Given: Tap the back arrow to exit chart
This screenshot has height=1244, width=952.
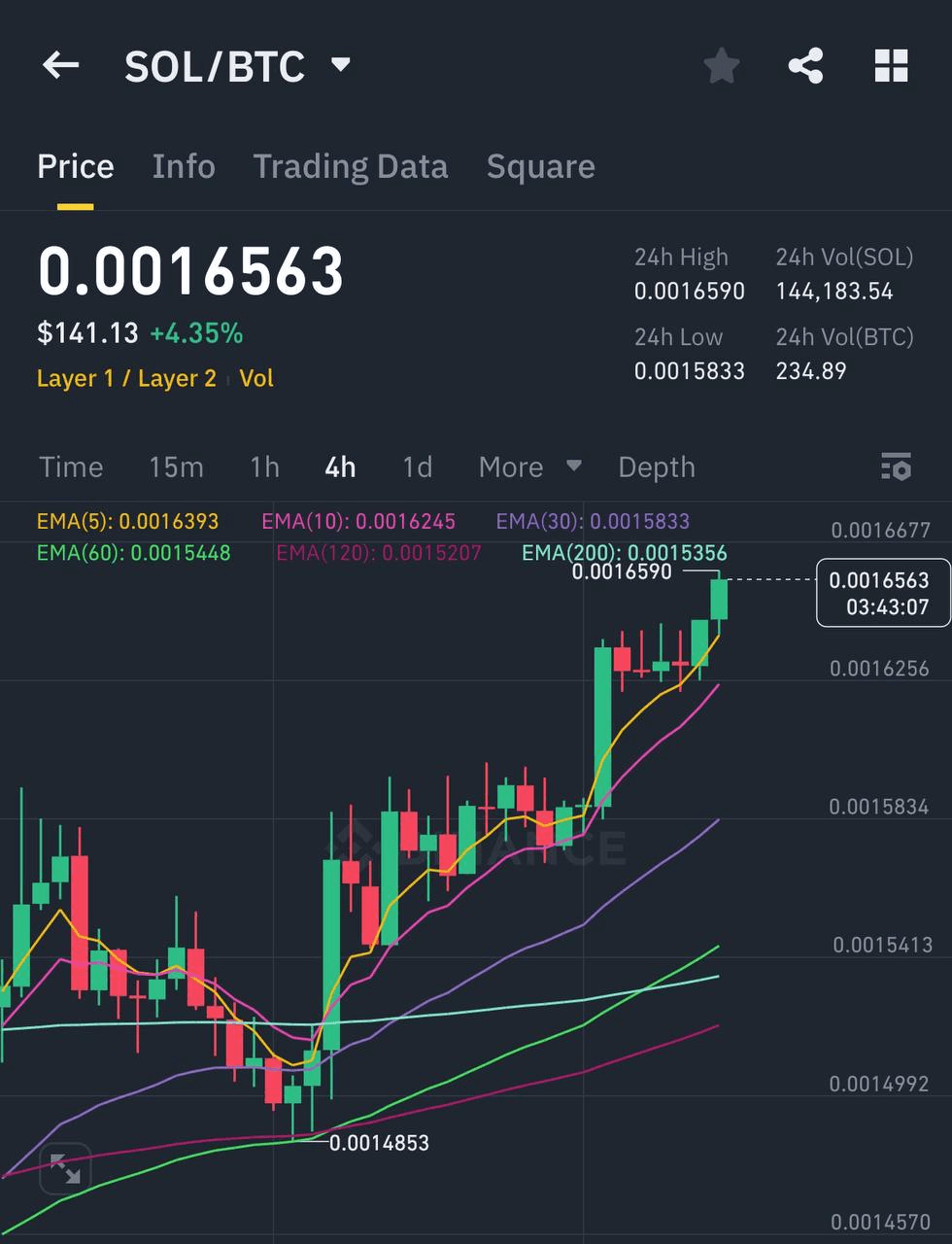Looking at the screenshot, I should coord(60,65).
